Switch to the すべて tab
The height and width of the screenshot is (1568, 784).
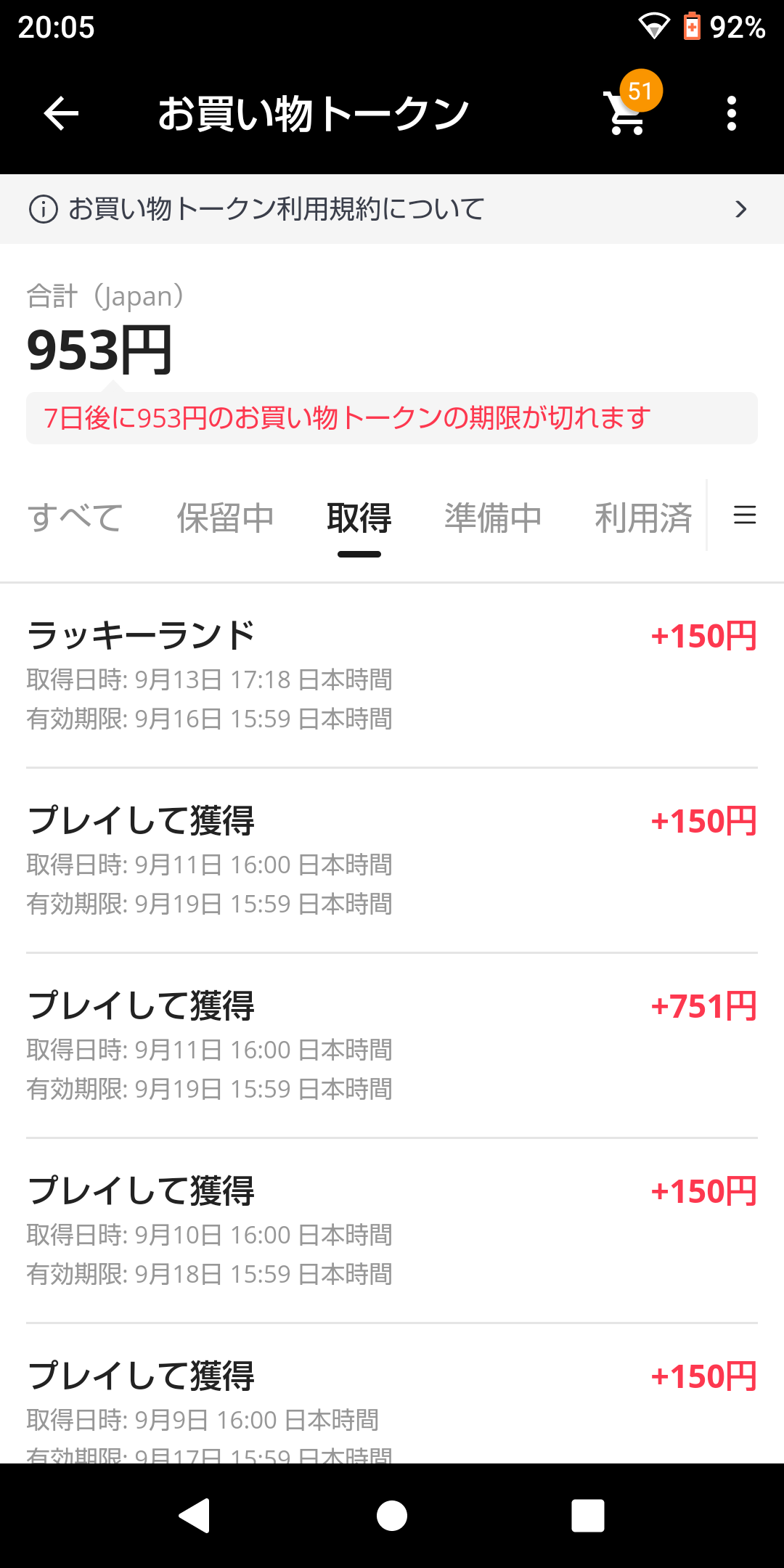75,518
